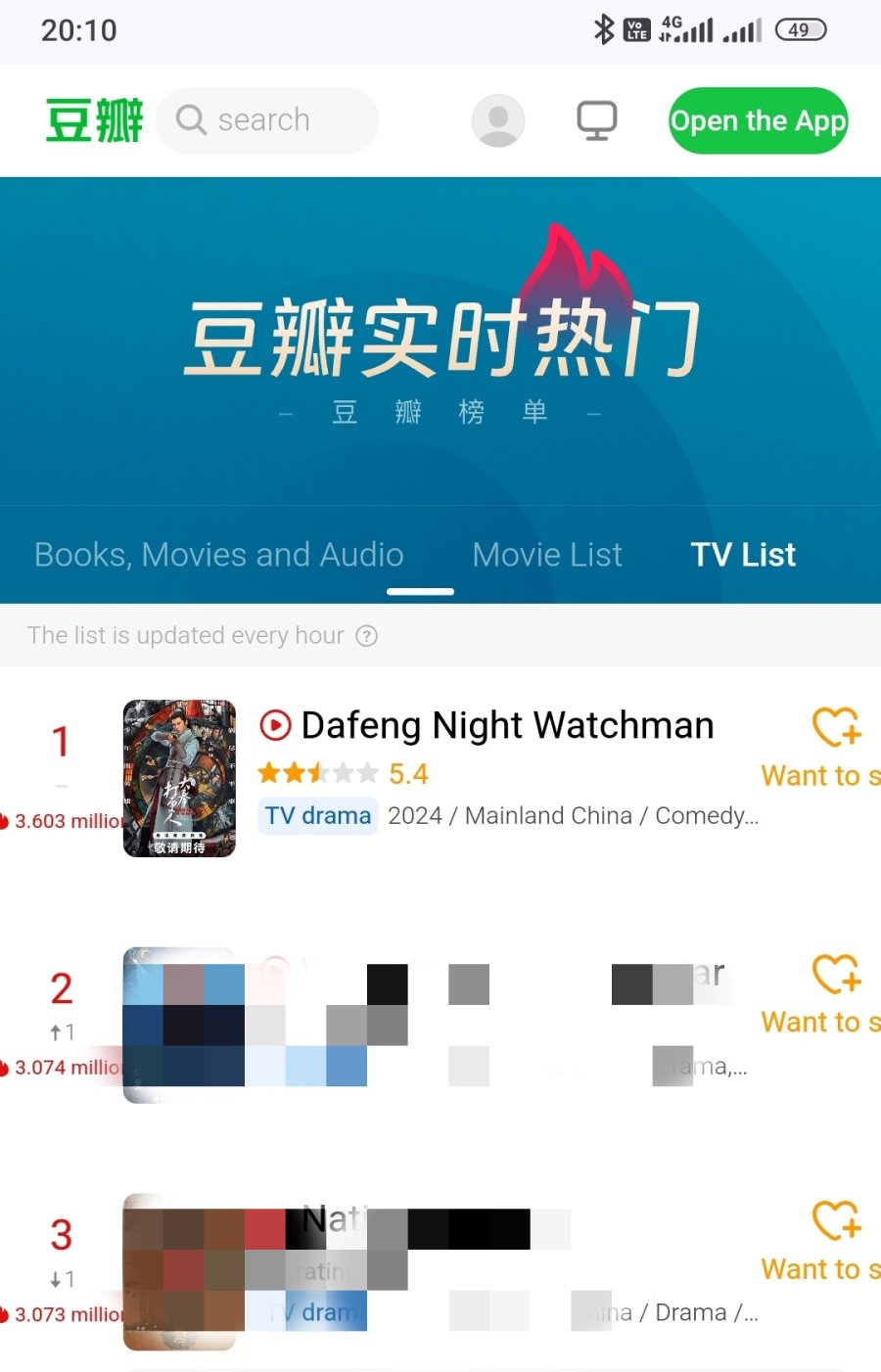
Task: Add the rank 2 show to want-to-see
Action: pyautogui.click(x=835, y=992)
